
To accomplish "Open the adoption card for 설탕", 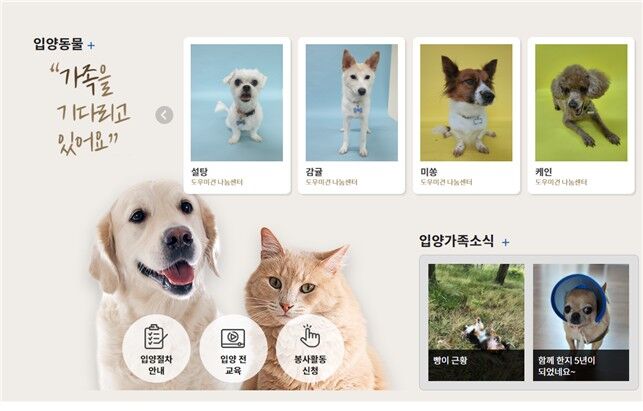I will pyautogui.click(x=237, y=115).
